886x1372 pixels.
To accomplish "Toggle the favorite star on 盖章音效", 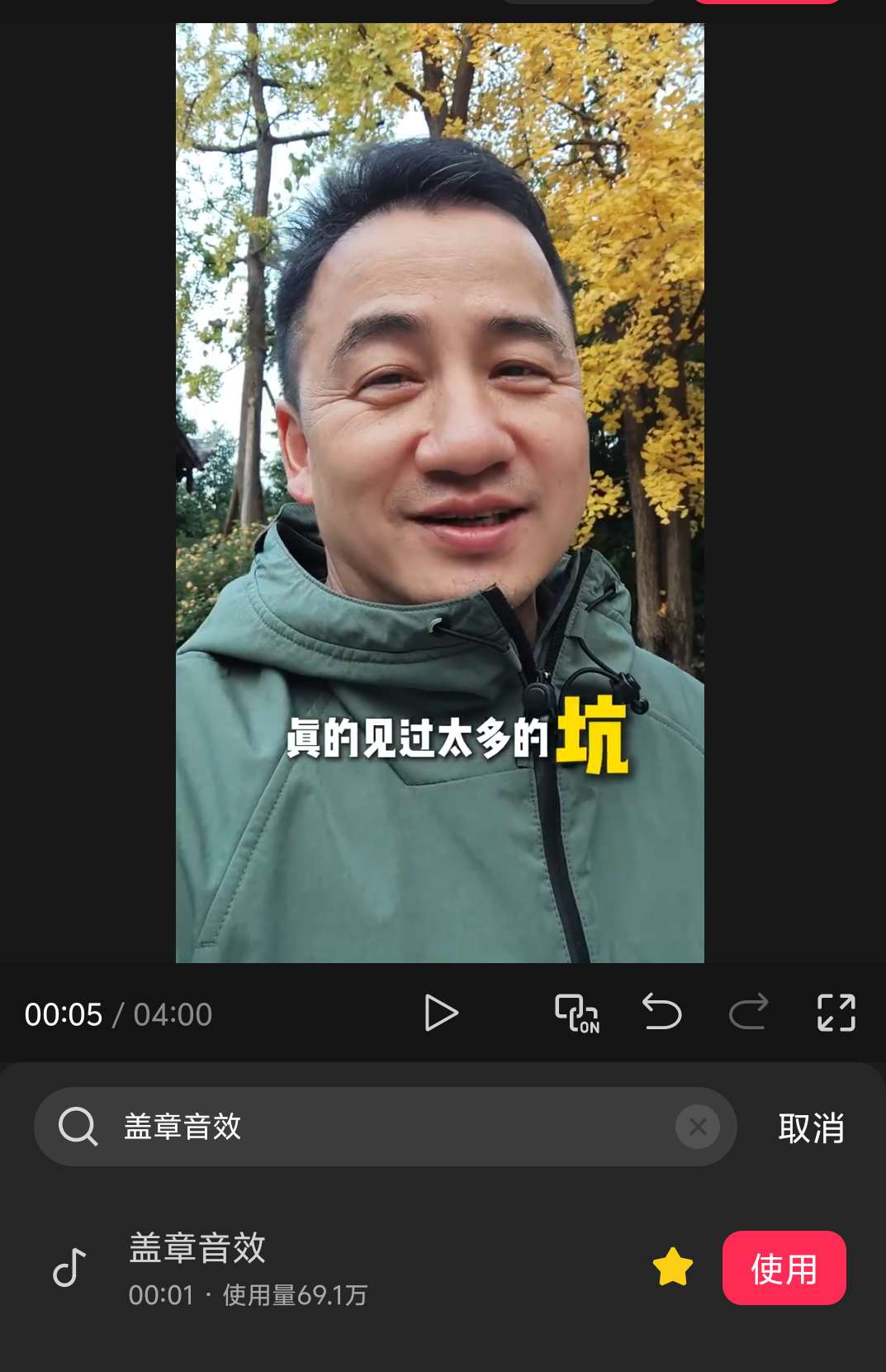I will pyautogui.click(x=672, y=1268).
